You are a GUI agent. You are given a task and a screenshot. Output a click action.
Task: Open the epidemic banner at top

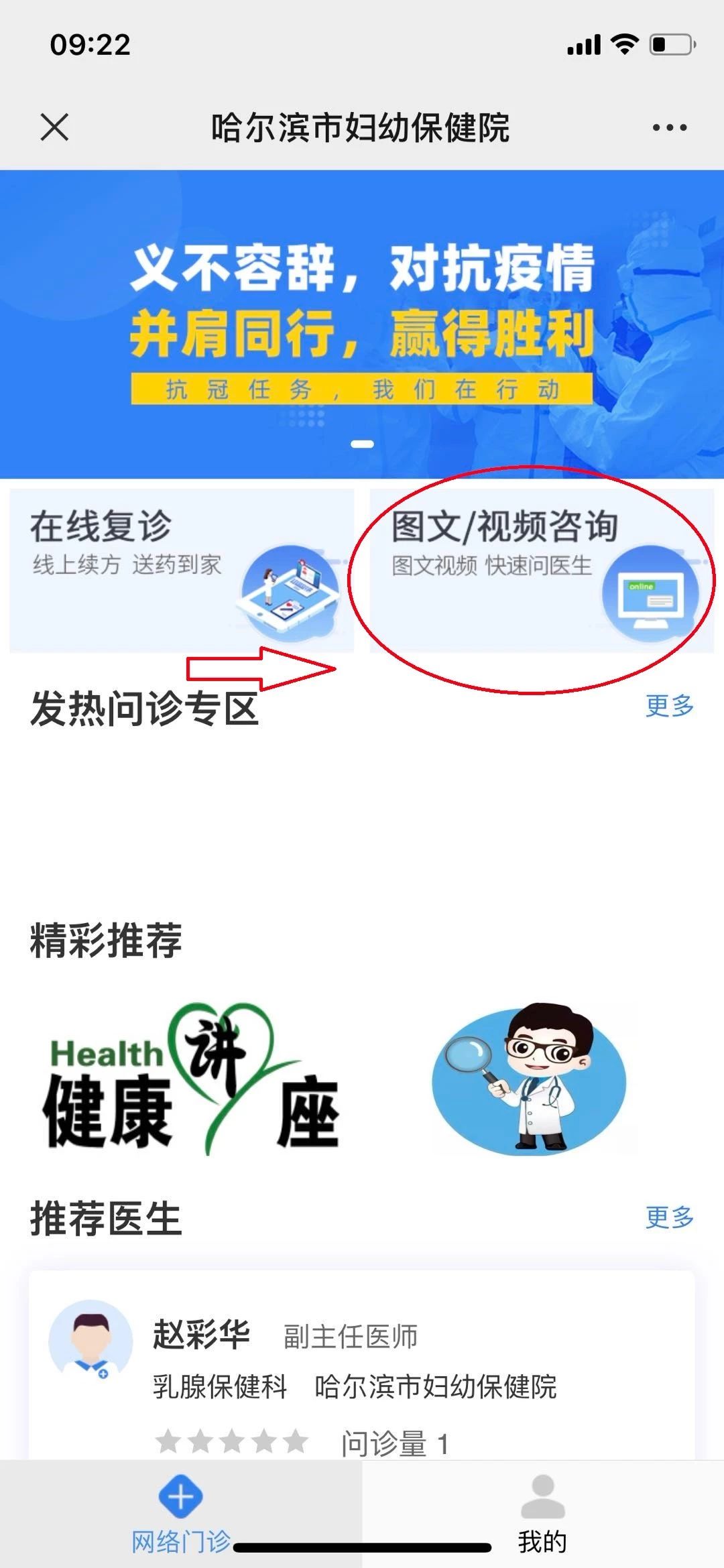(x=362, y=324)
